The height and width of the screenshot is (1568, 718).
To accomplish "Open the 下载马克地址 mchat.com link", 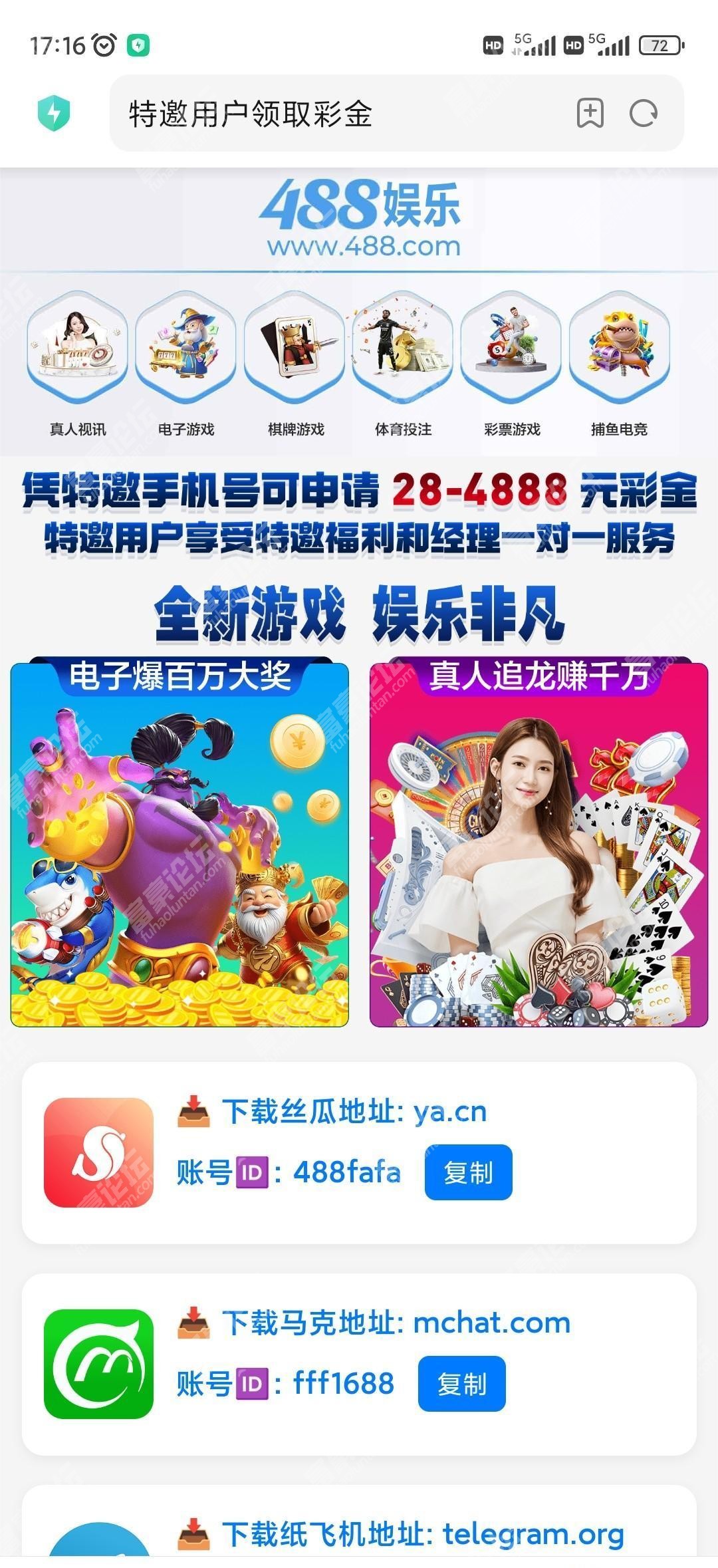I will point(396,1323).
